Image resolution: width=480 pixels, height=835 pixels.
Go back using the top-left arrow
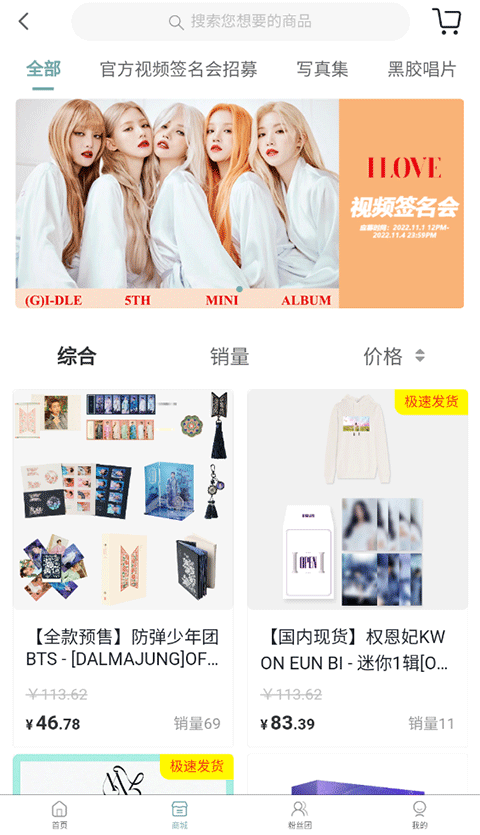point(23,22)
